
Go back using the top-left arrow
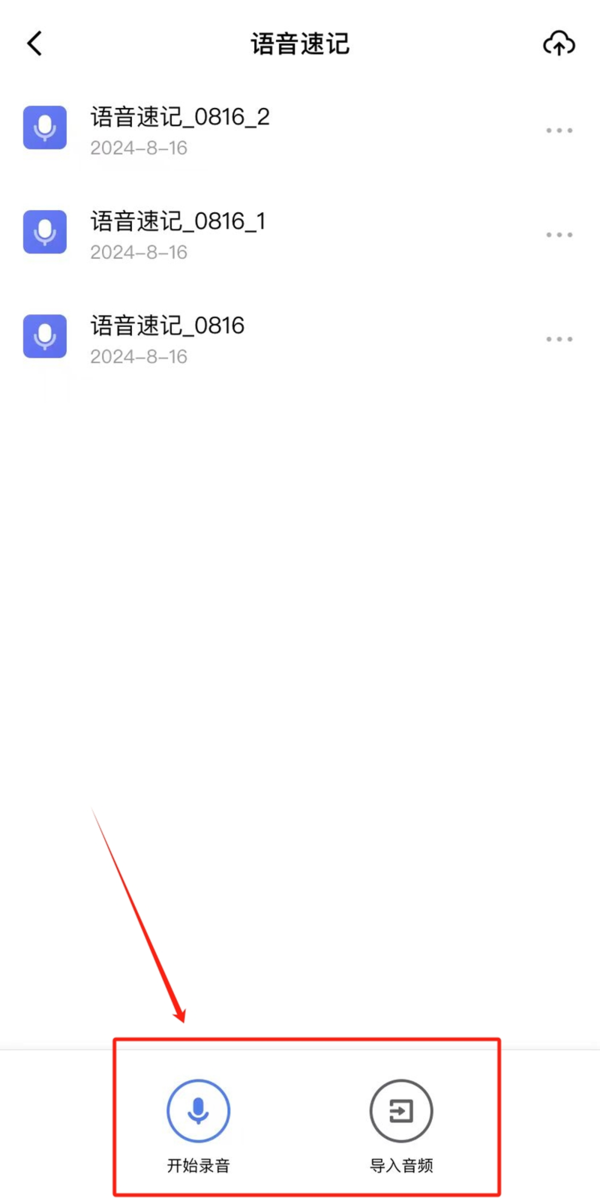point(35,44)
